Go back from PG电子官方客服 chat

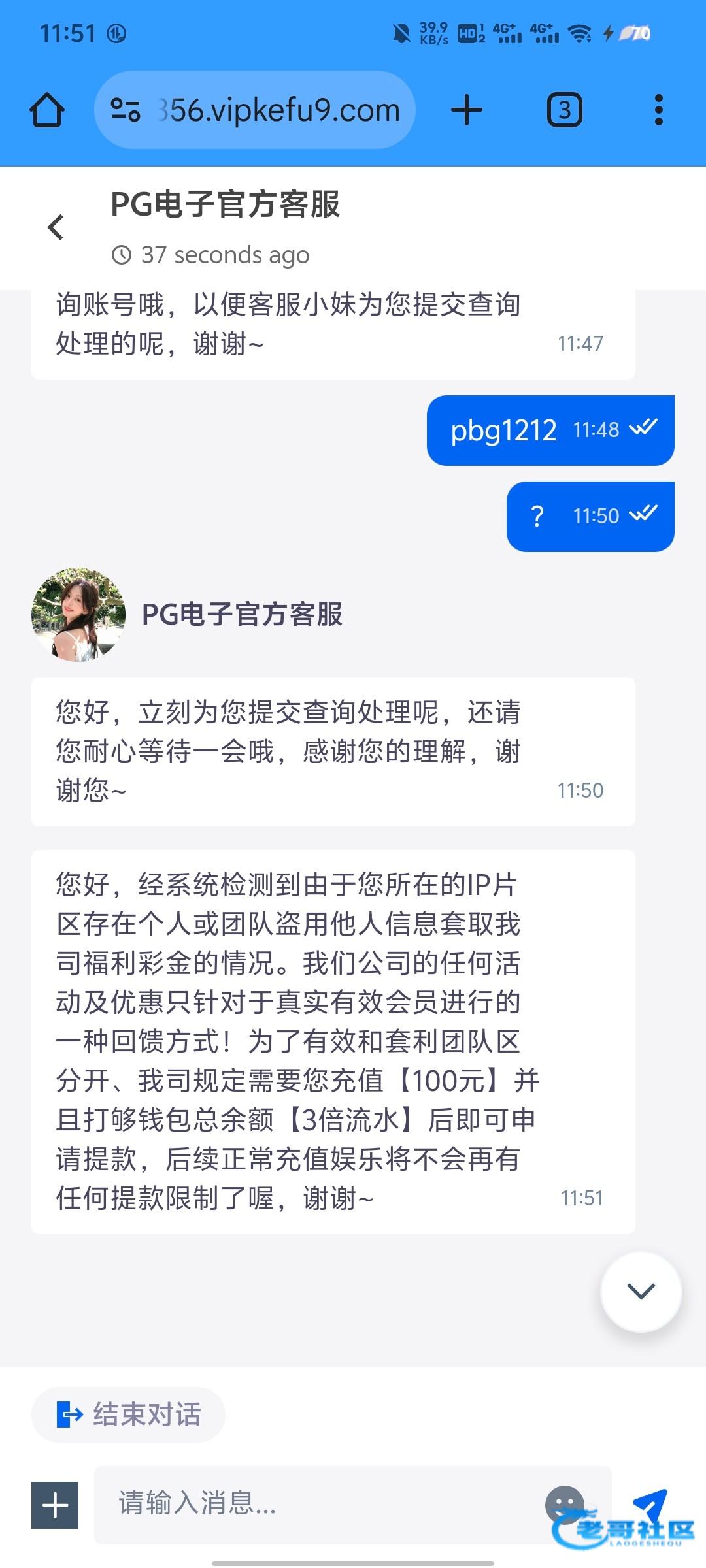(x=56, y=227)
